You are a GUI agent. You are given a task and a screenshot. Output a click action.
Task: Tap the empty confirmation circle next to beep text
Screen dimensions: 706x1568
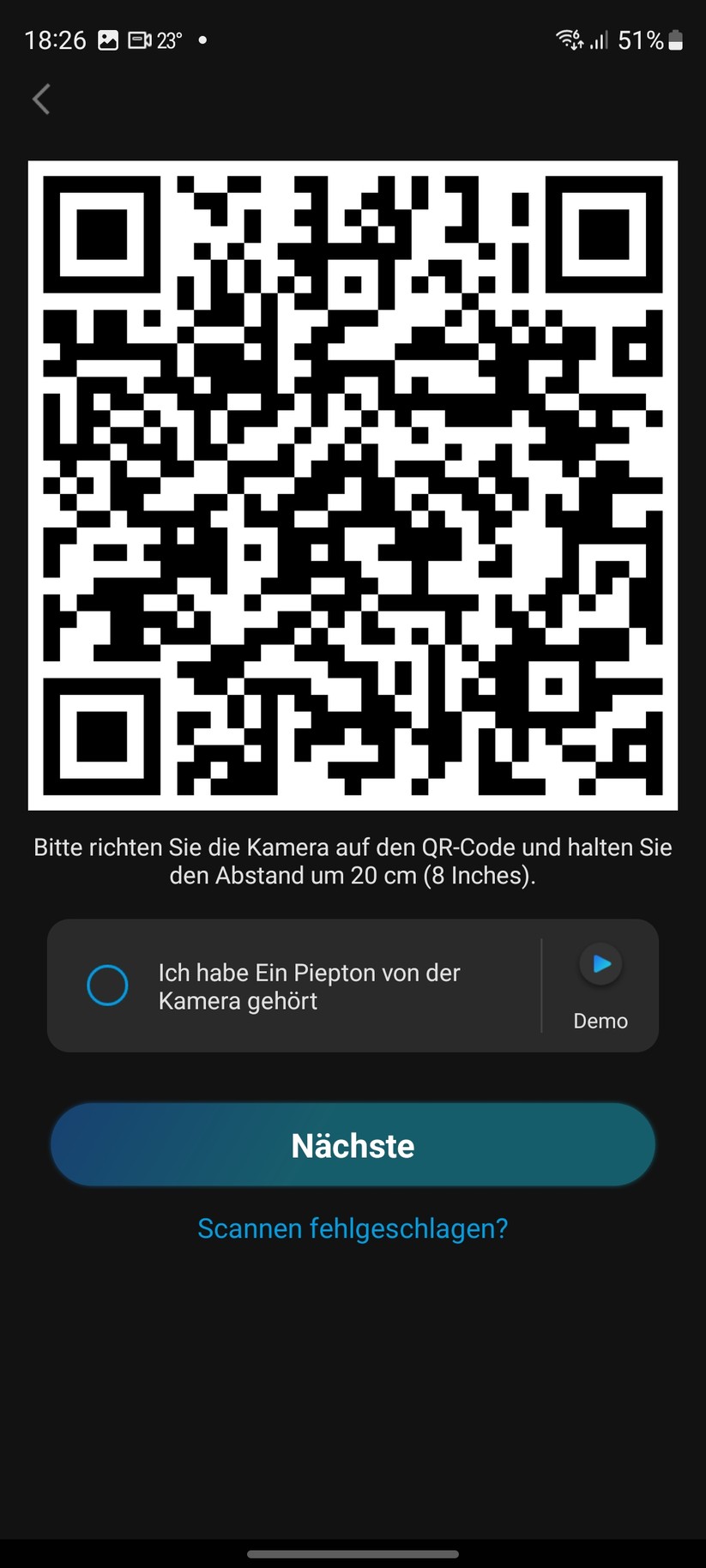tap(106, 985)
